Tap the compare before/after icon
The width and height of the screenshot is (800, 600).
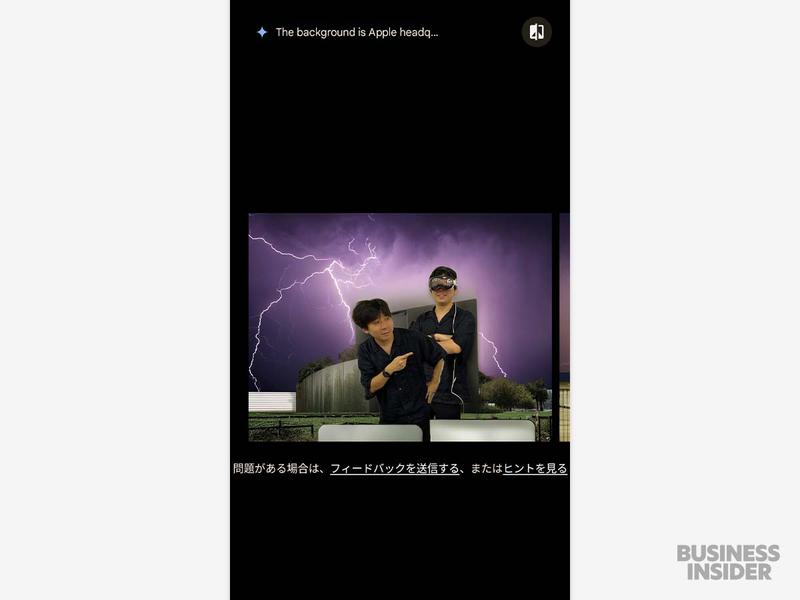(537, 32)
